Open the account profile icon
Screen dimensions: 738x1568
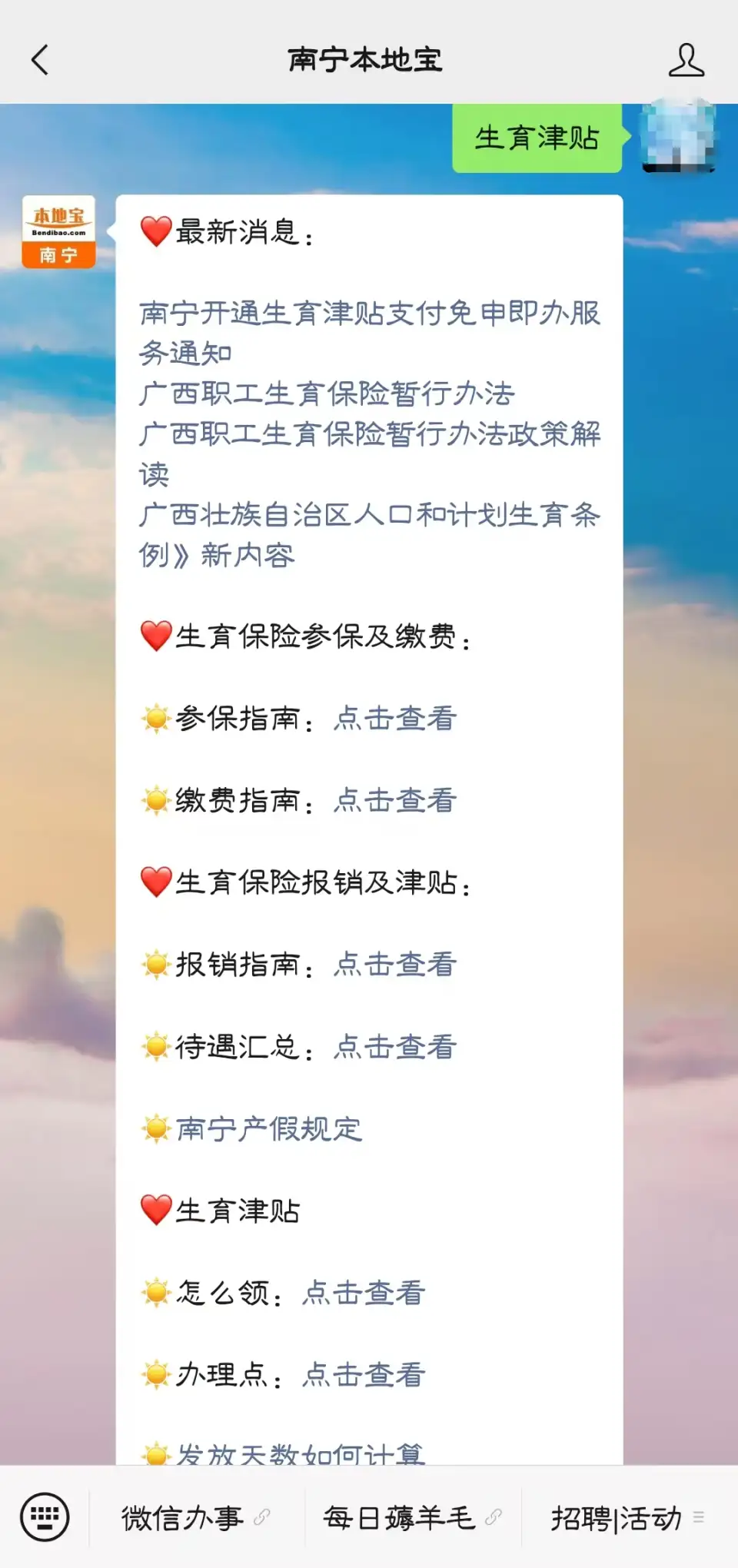686,60
